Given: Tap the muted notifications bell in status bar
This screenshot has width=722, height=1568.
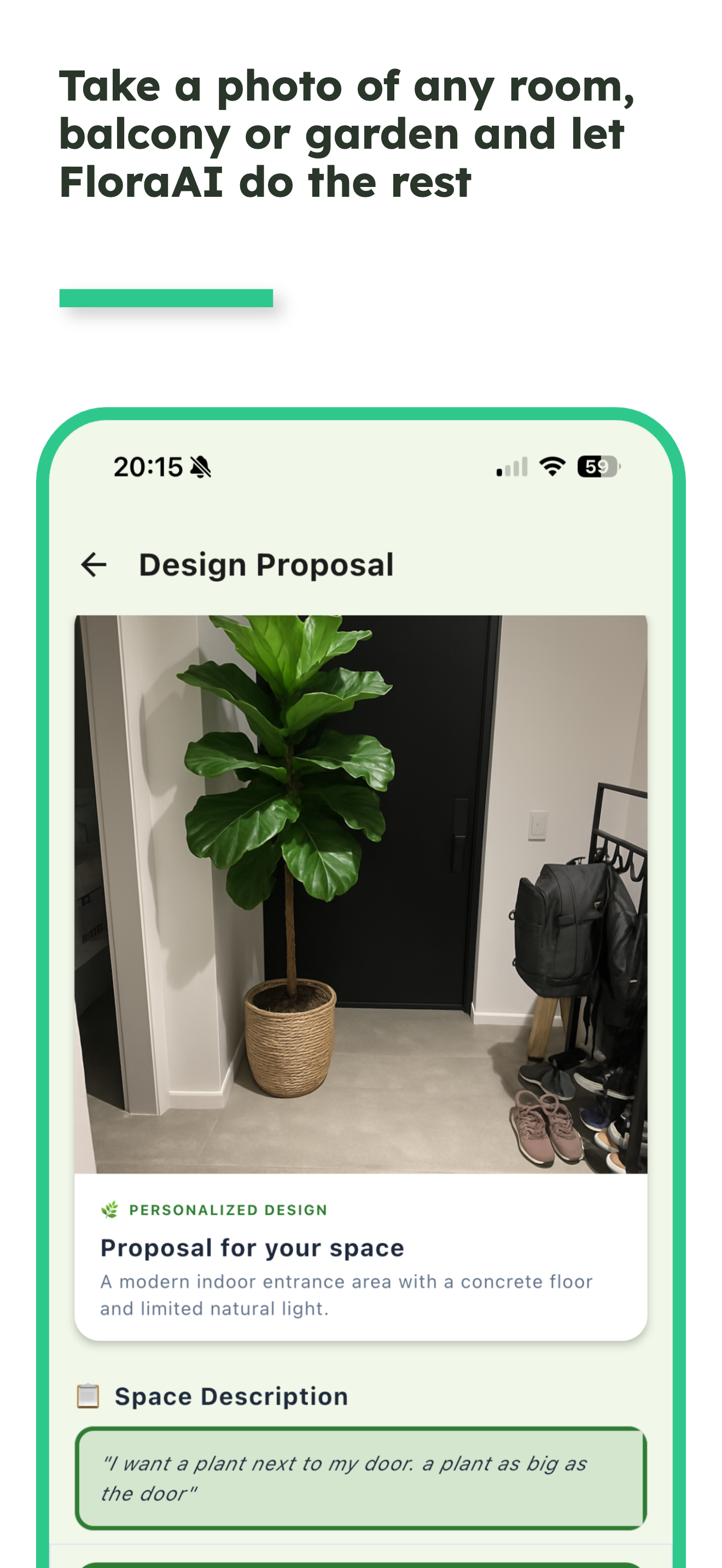Looking at the screenshot, I should [201, 466].
